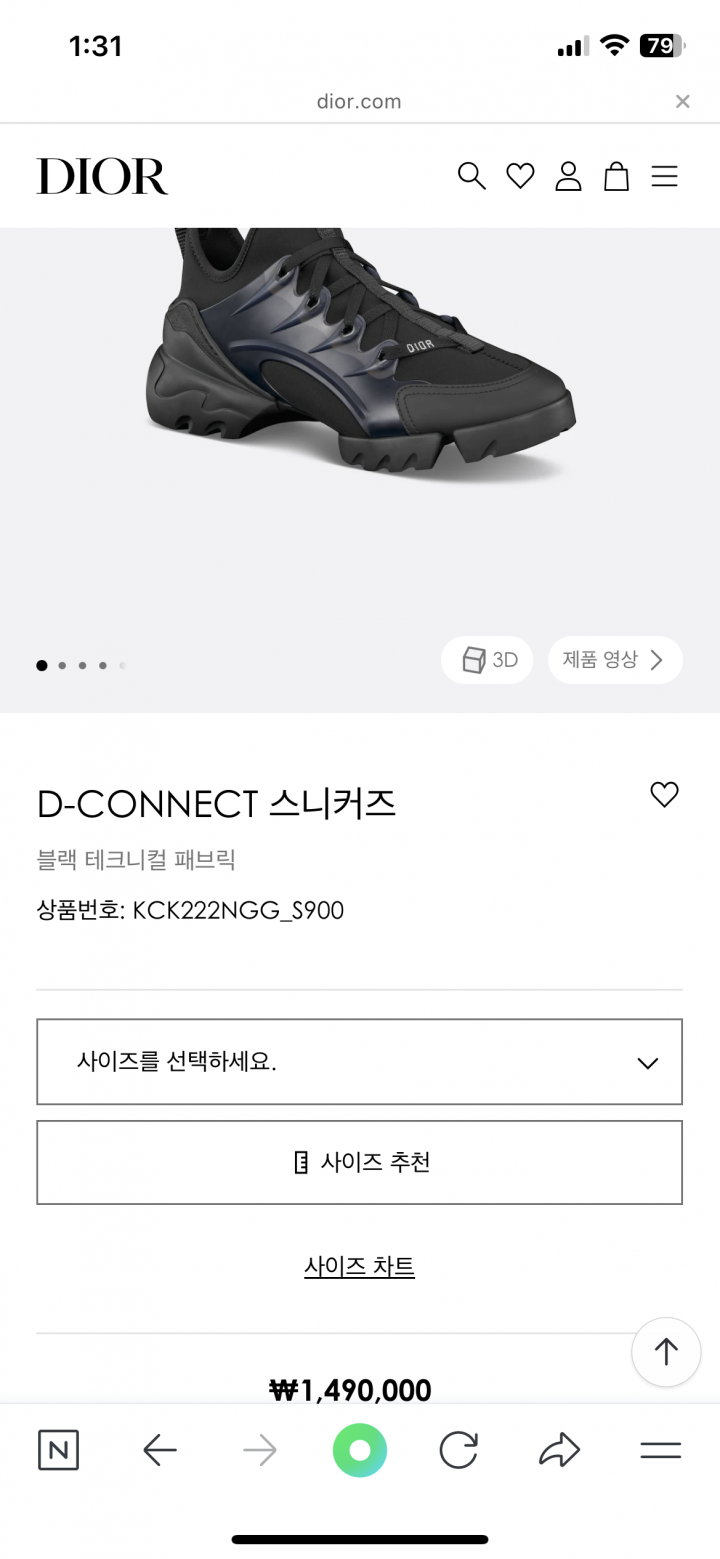Image resolution: width=720 pixels, height=1559 pixels.
Task: Open the account profile icon
Action: (568, 176)
